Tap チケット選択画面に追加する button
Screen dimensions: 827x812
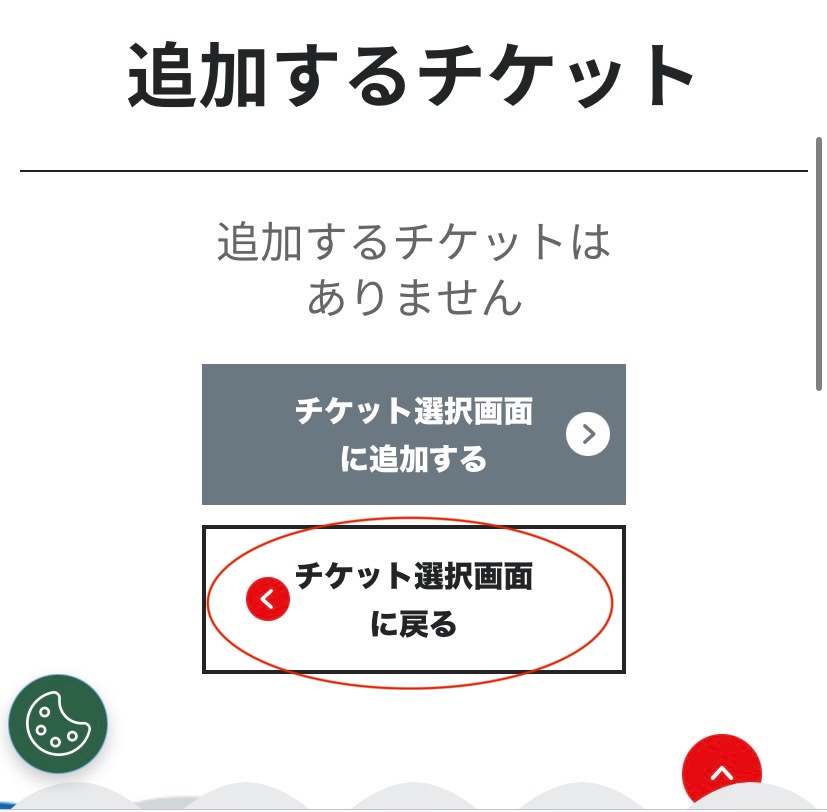tap(413, 435)
